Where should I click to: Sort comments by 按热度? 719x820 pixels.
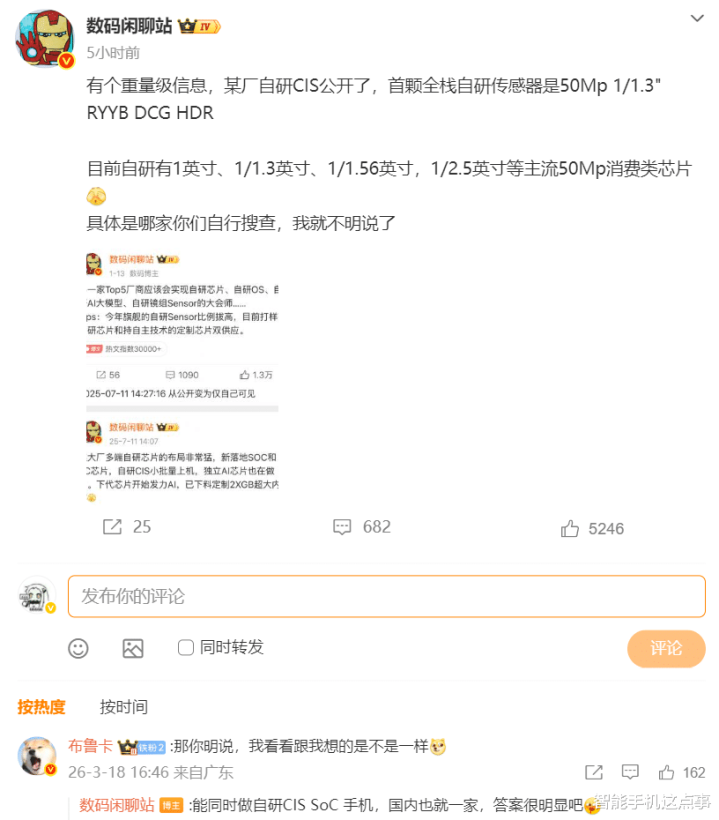(41, 707)
